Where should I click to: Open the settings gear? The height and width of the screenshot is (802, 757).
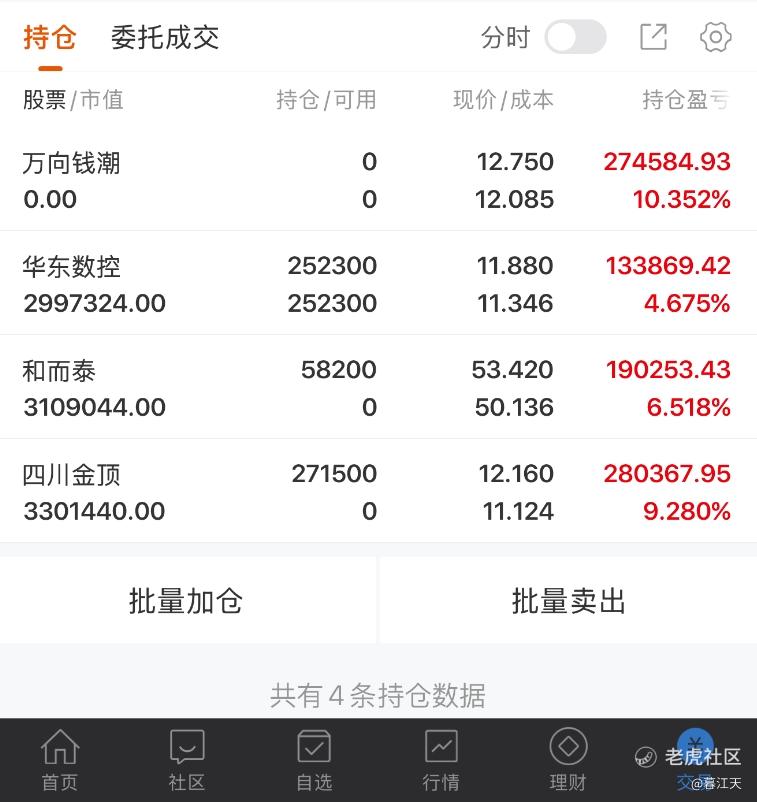coord(715,38)
